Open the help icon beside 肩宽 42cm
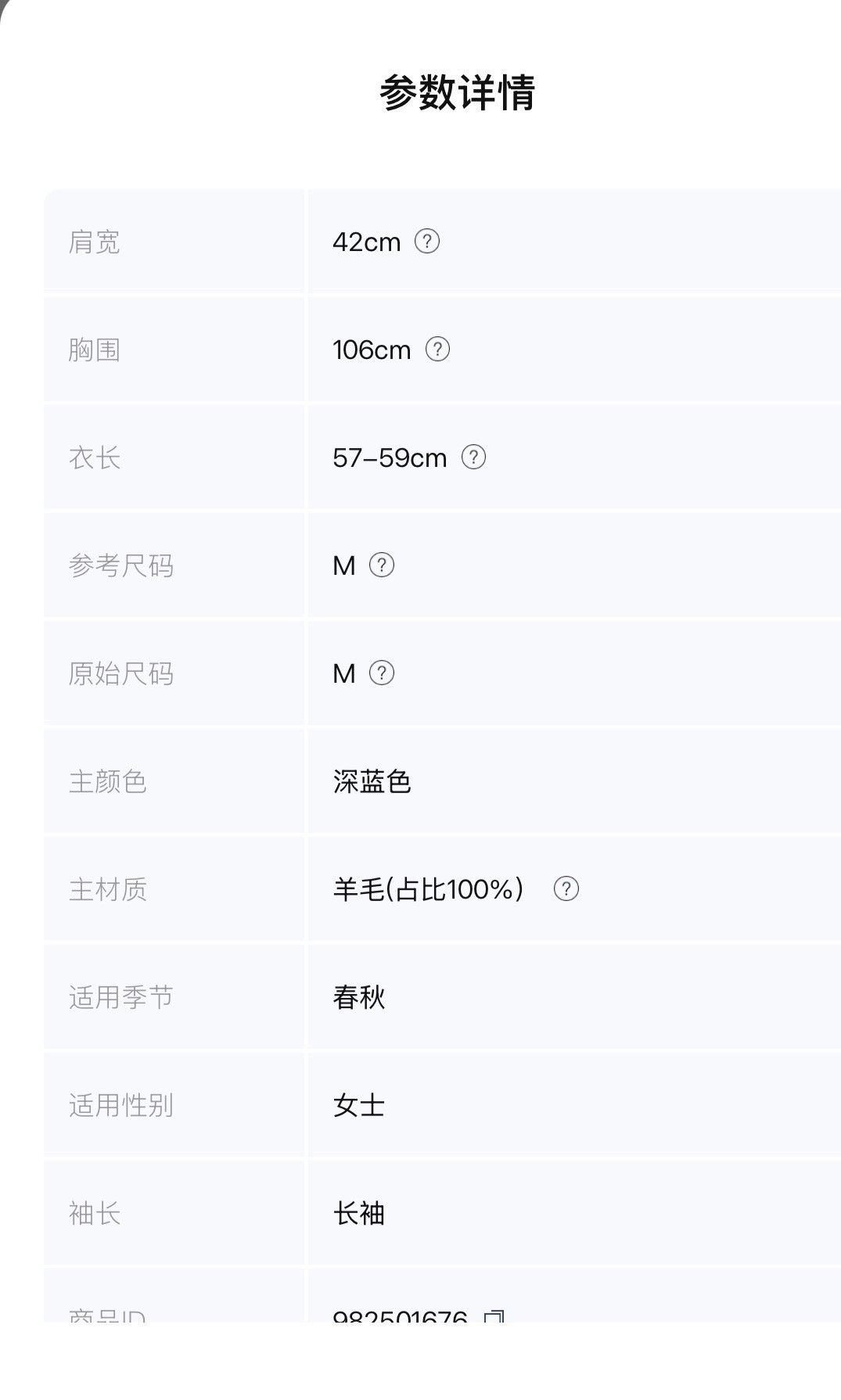This screenshot has height=1400, width=841. tap(426, 241)
